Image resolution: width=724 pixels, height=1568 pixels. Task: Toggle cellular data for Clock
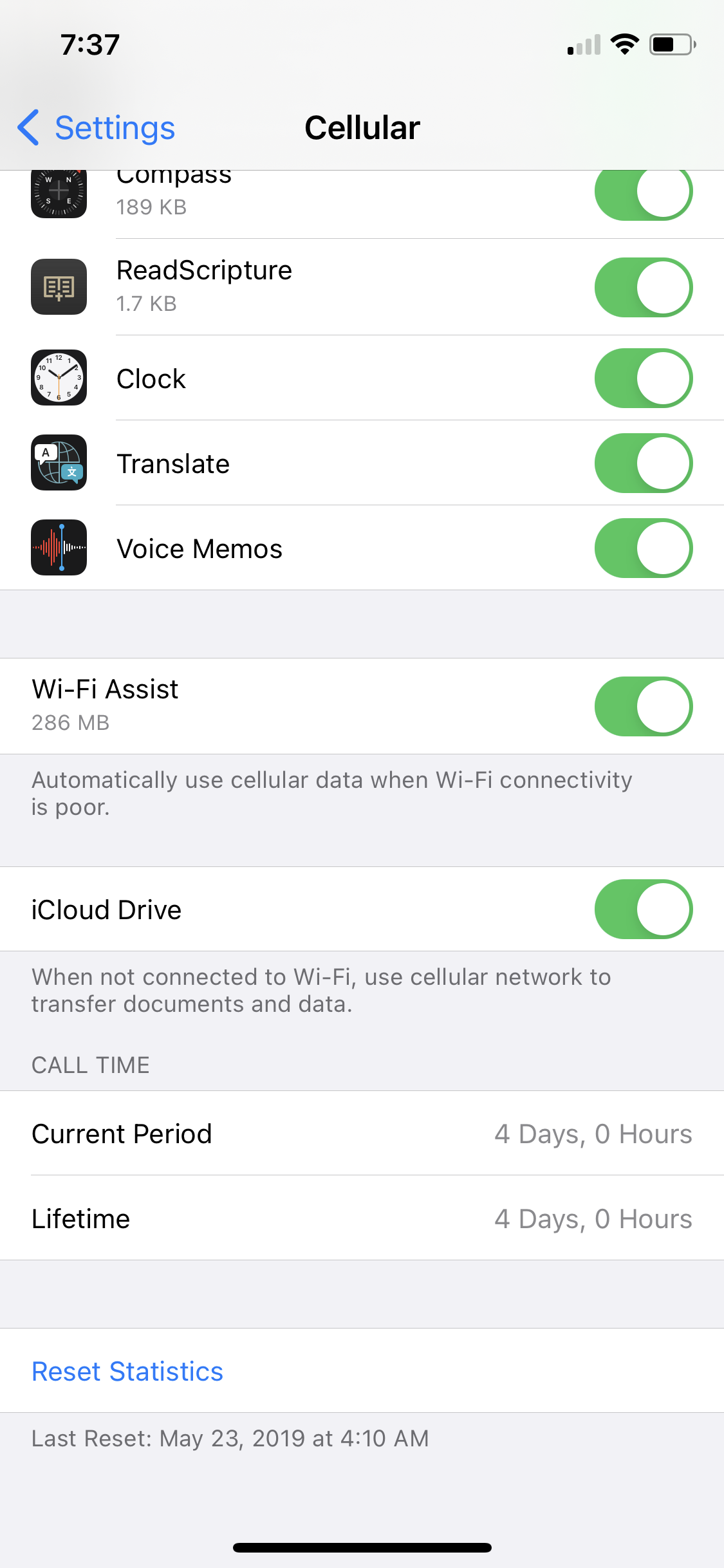[644, 378]
